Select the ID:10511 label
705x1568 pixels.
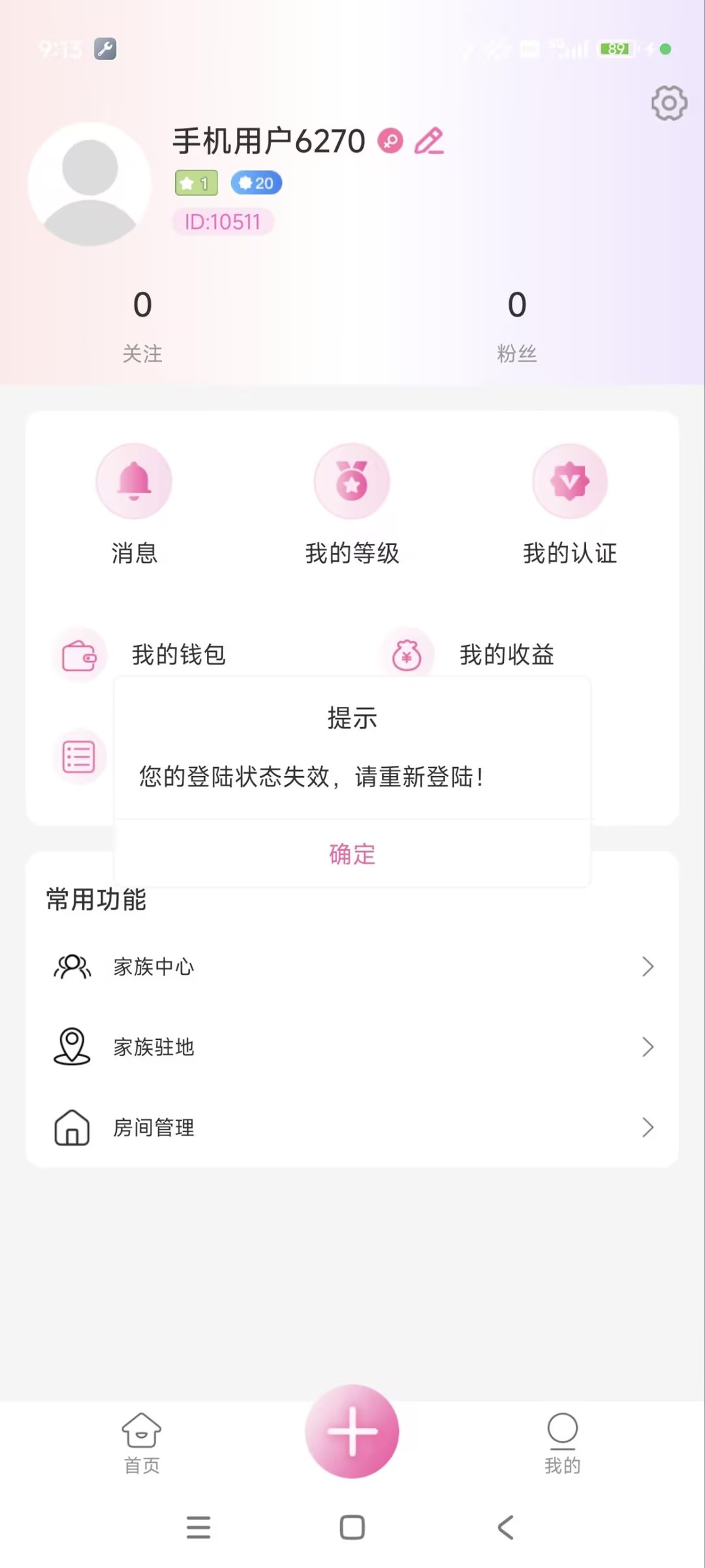(x=222, y=222)
